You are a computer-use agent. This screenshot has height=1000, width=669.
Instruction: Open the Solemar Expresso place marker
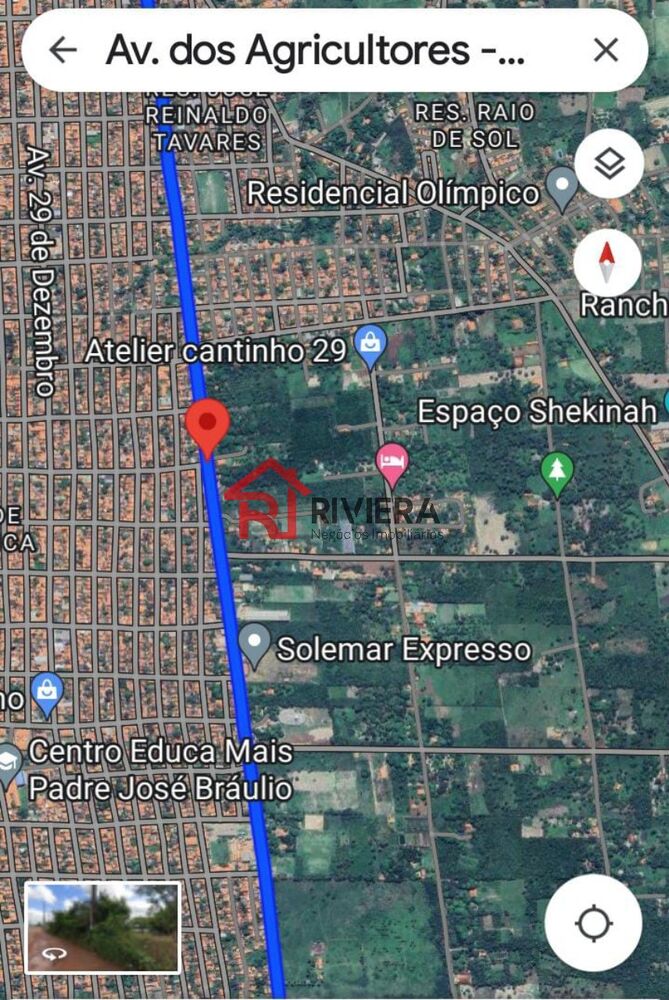coord(256,645)
